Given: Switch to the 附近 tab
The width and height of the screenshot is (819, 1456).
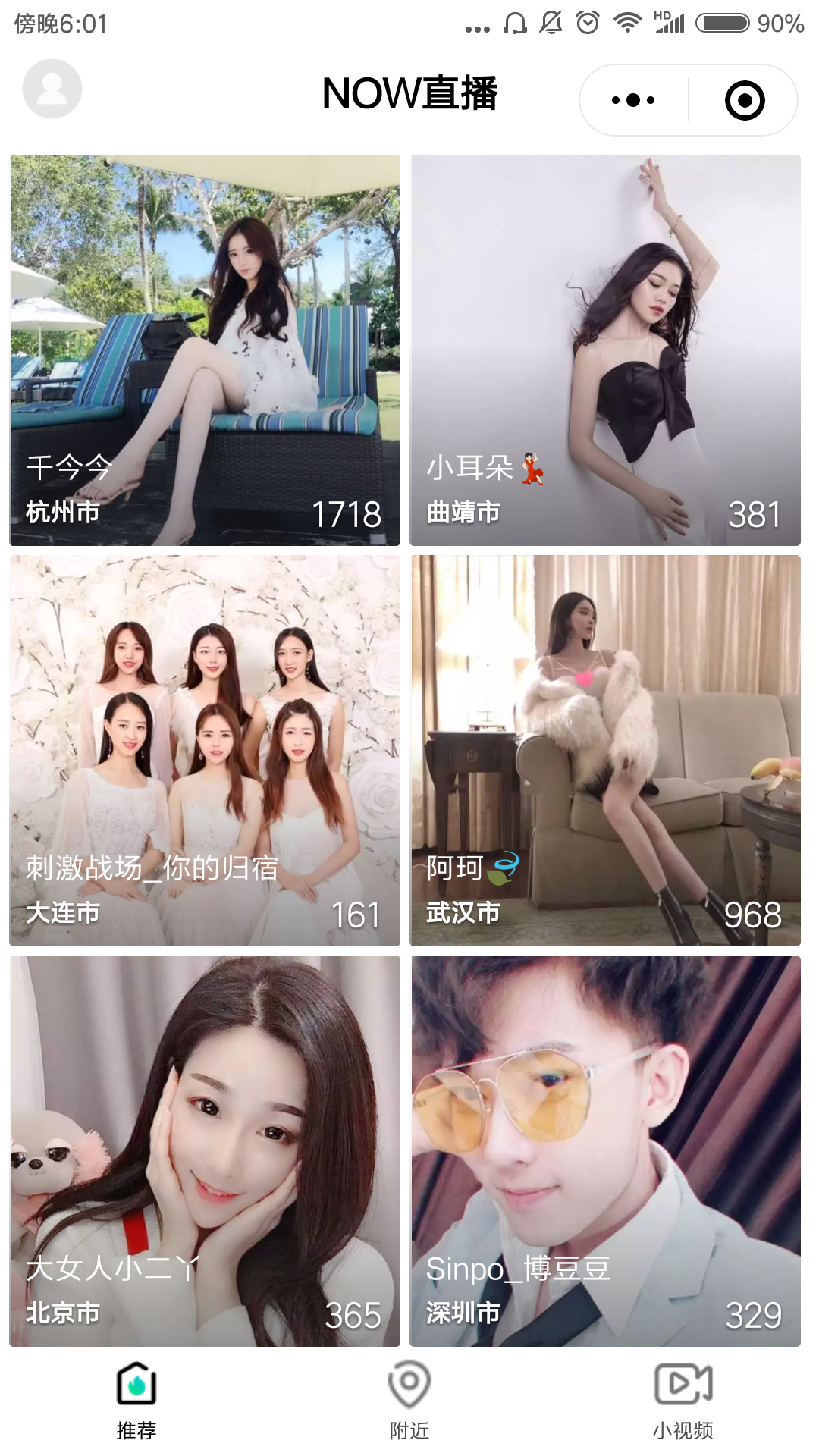Looking at the screenshot, I should click(409, 1401).
